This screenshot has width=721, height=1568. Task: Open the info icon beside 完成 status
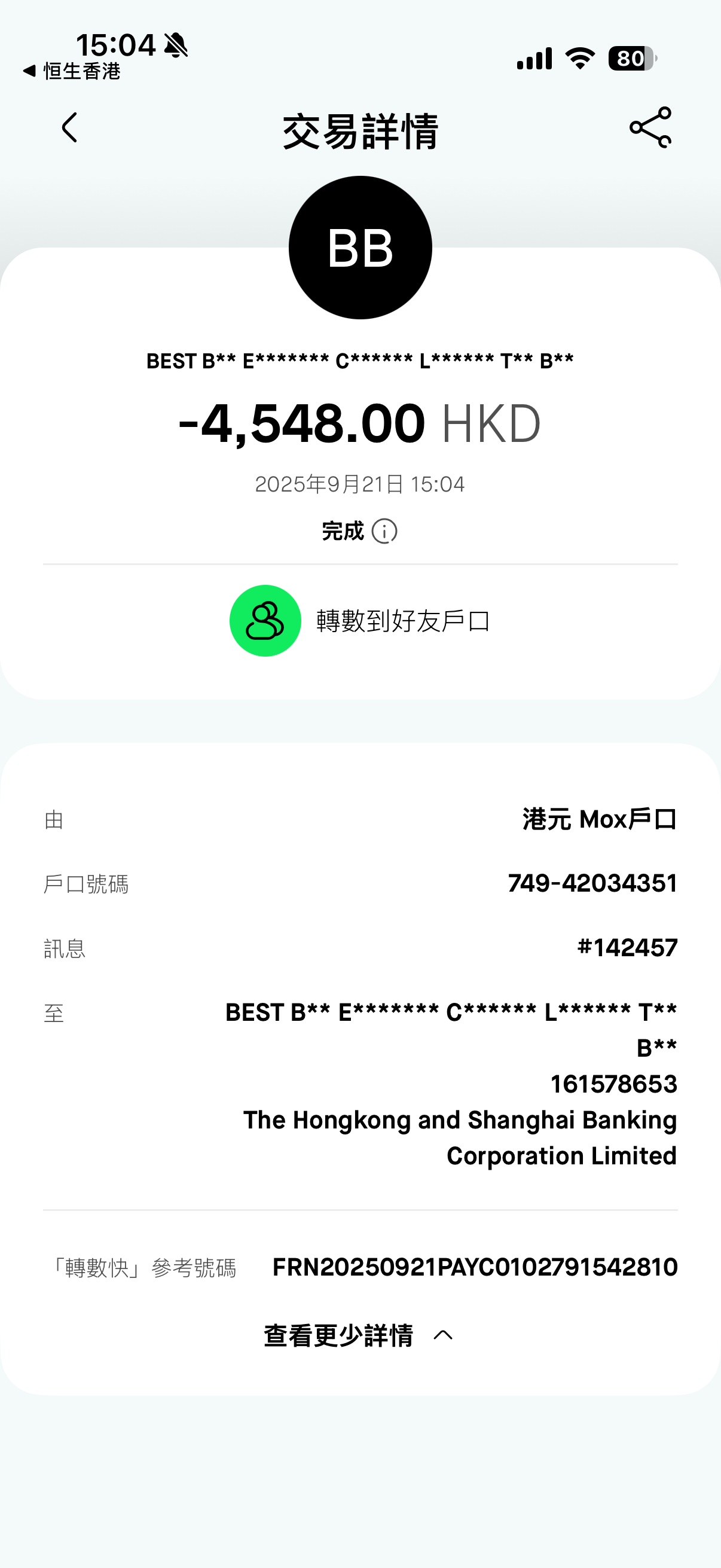click(384, 532)
